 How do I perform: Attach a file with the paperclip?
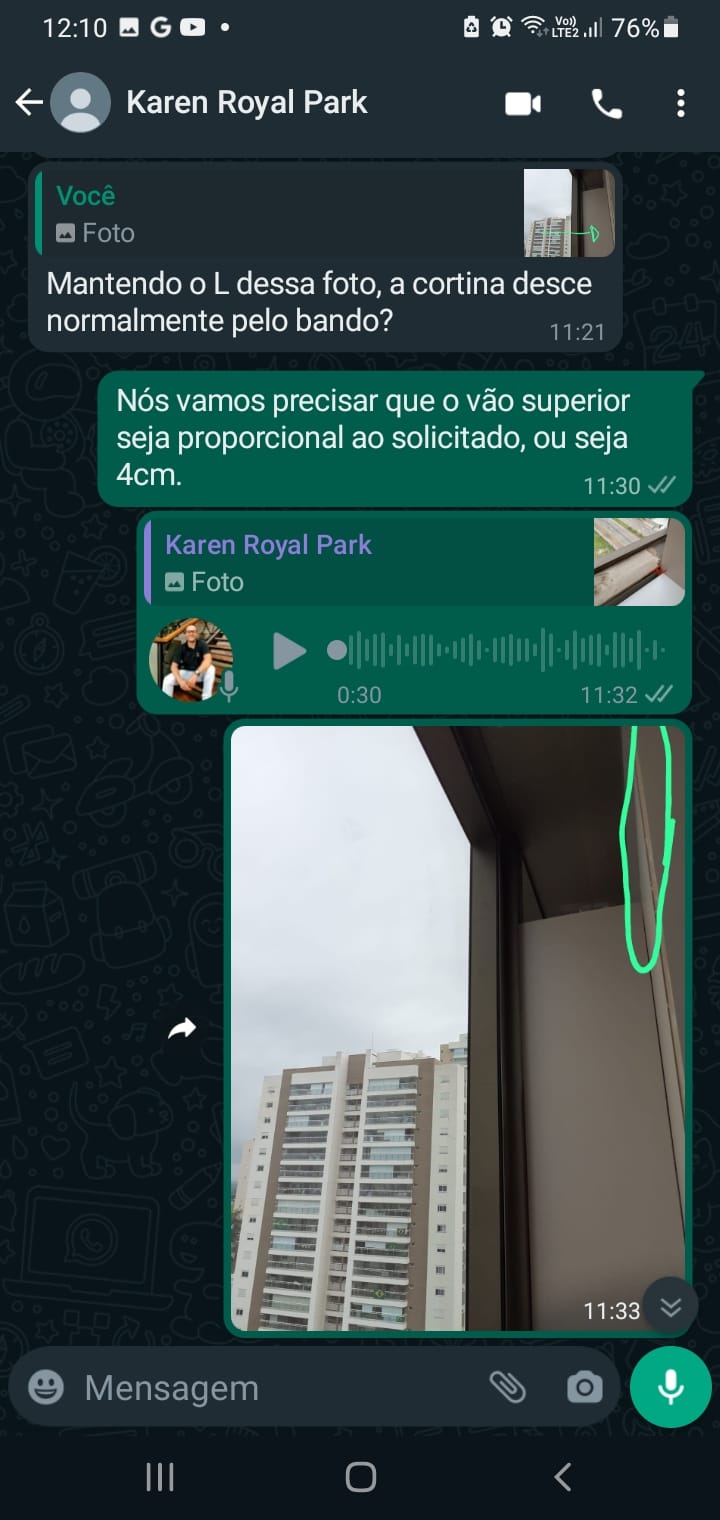(x=507, y=1387)
